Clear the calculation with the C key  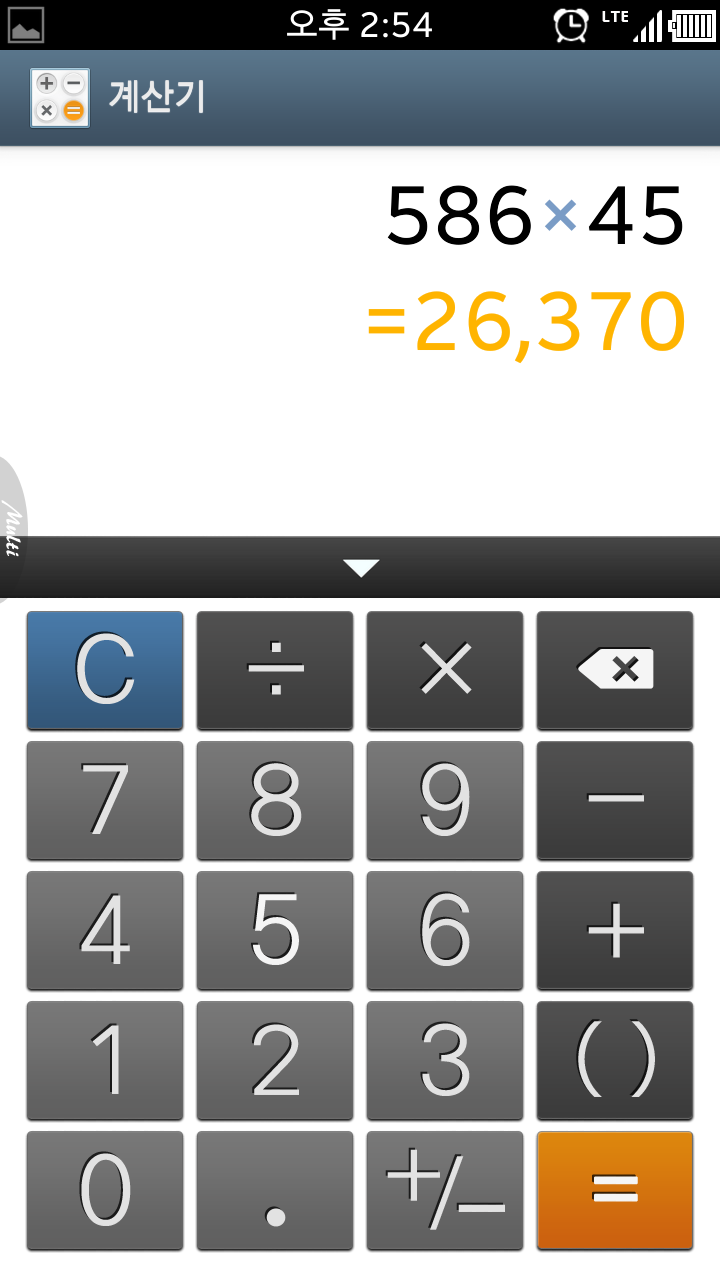105,670
